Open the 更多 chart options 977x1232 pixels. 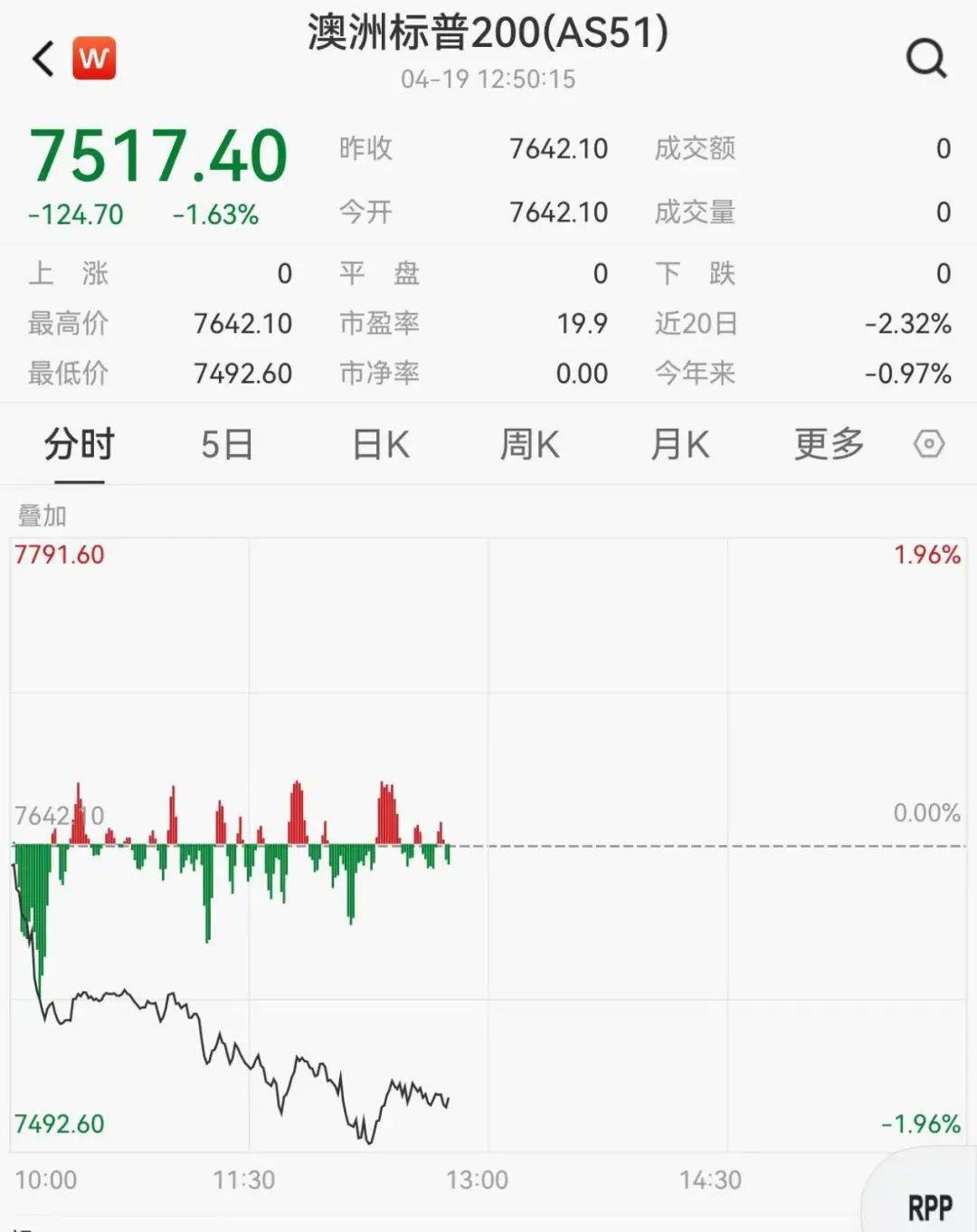829,445
